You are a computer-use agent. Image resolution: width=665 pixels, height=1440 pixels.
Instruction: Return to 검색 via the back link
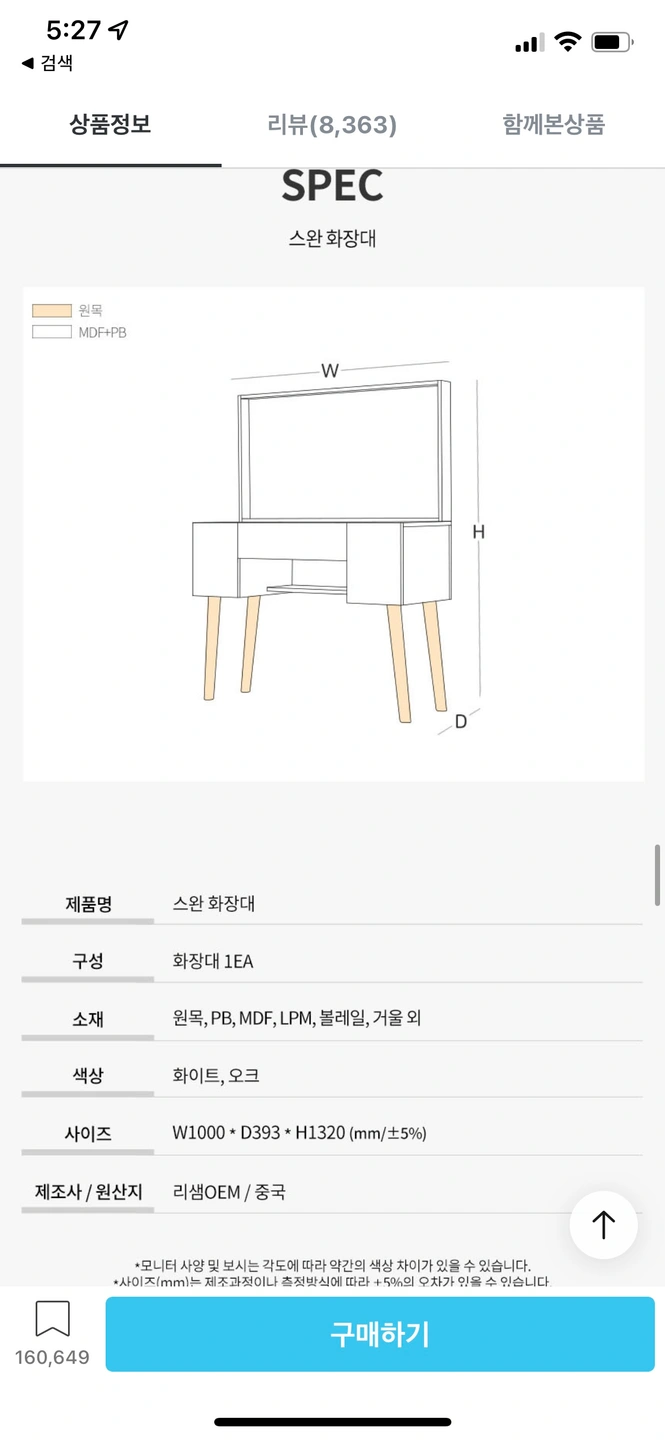(47, 63)
